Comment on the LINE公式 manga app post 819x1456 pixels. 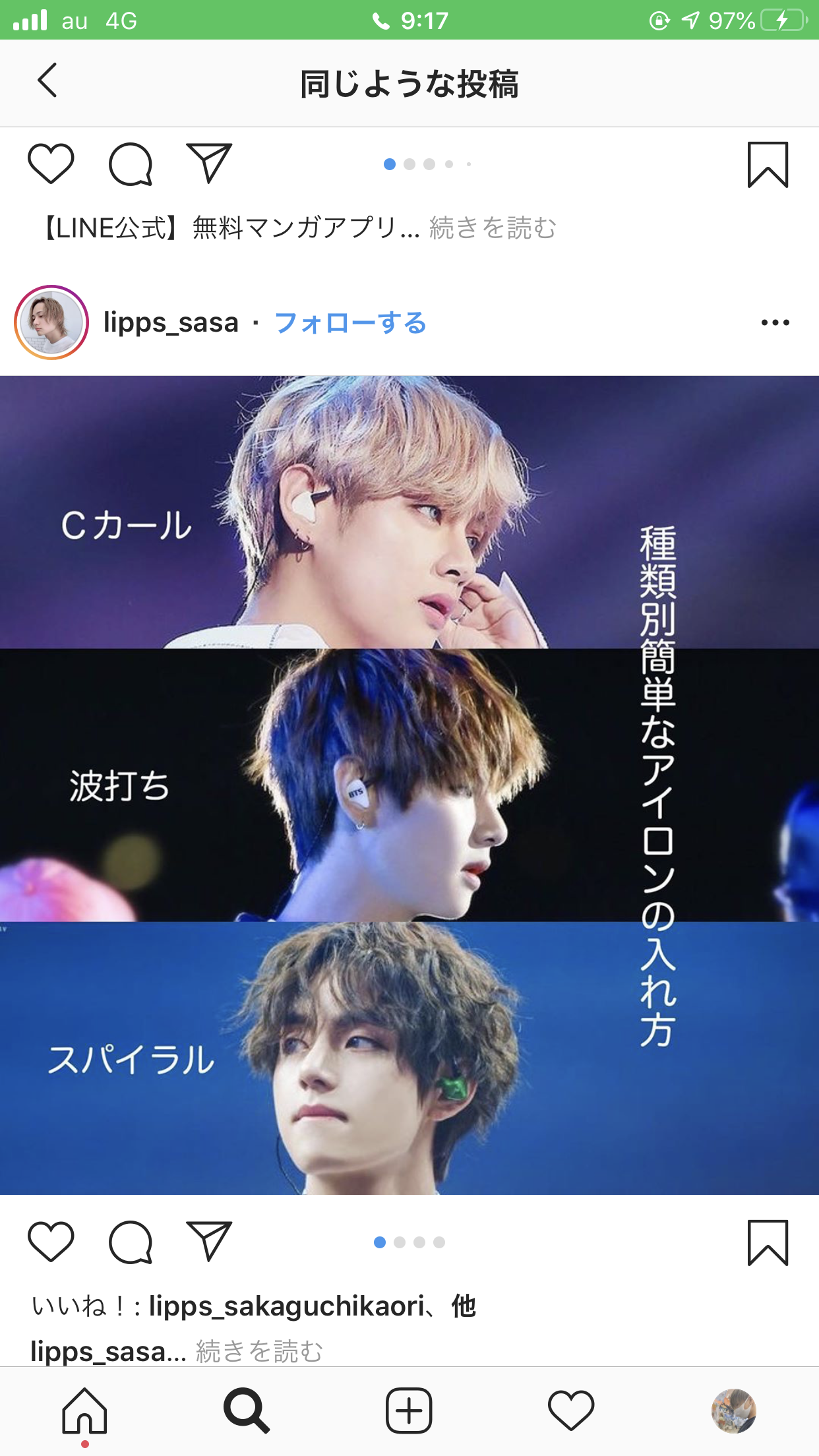[x=131, y=164]
